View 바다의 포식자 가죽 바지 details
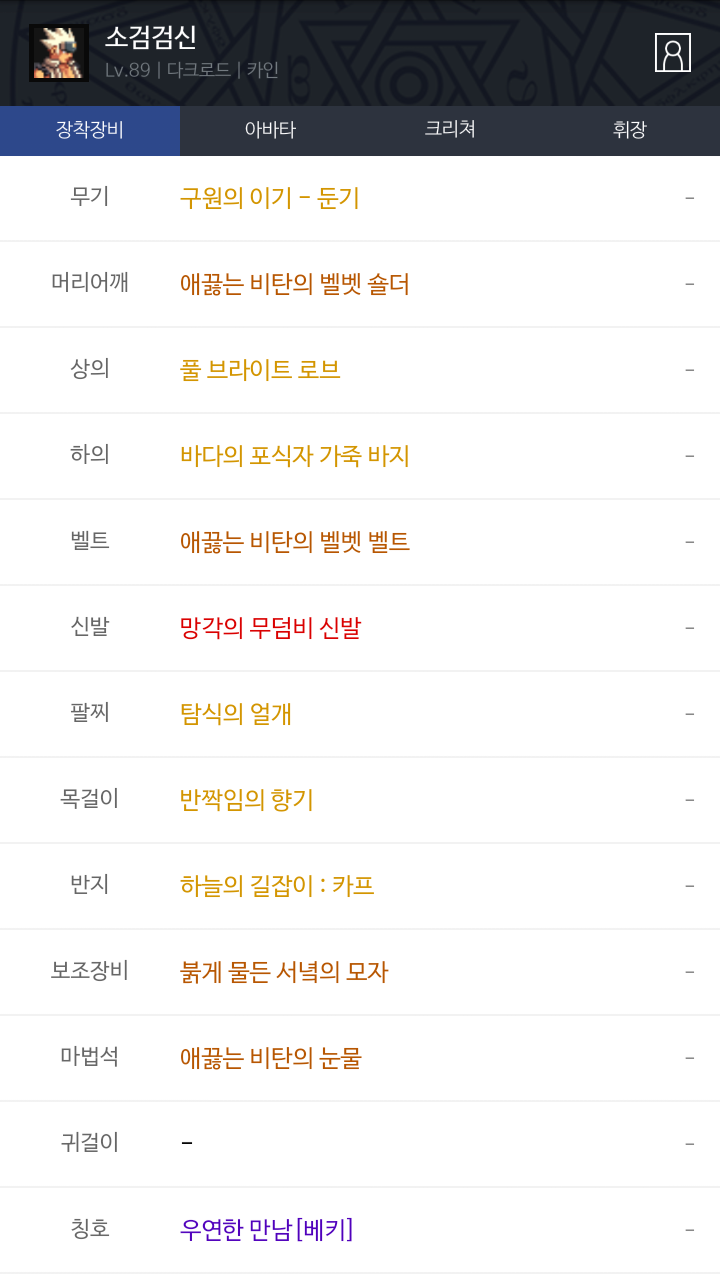This screenshot has width=720, height=1280. tap(295, 456)
